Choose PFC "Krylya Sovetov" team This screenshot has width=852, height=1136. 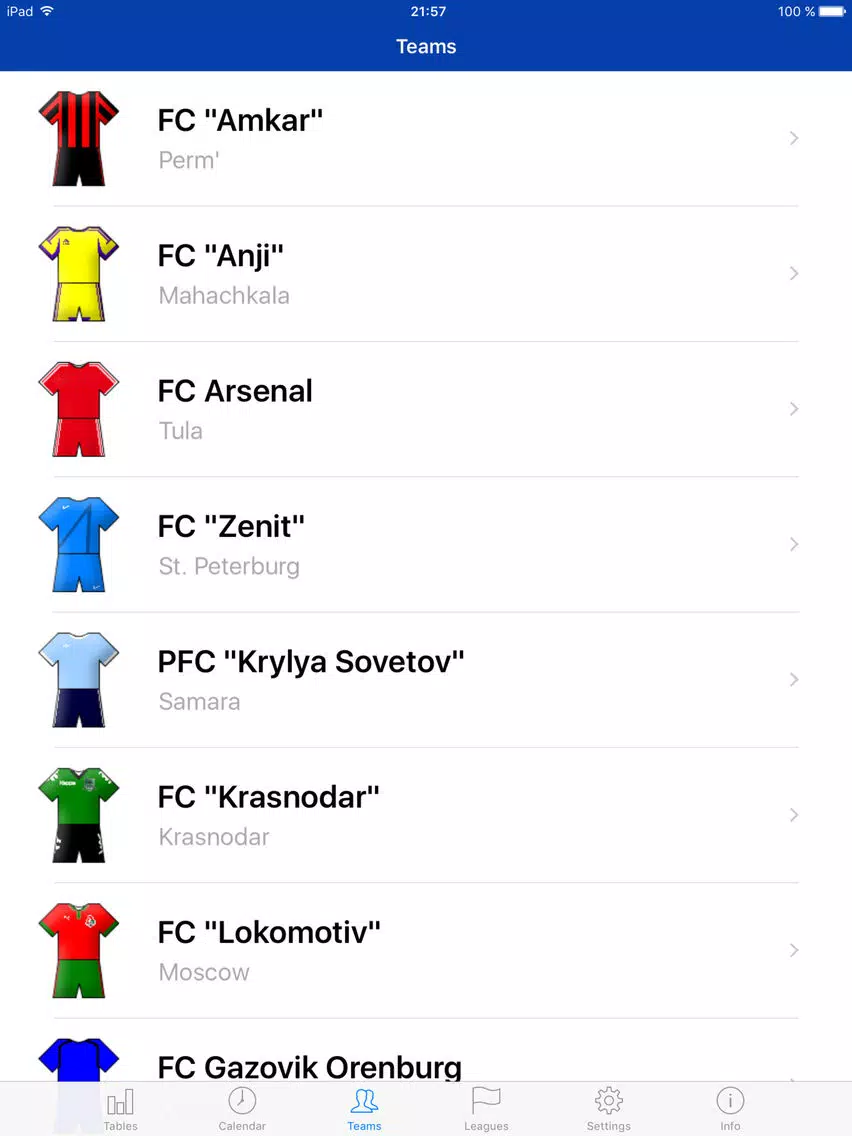(425, 679)
